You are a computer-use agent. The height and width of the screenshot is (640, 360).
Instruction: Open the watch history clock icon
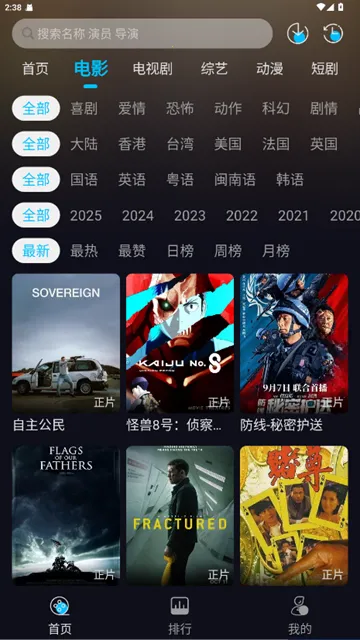[333, 33]
